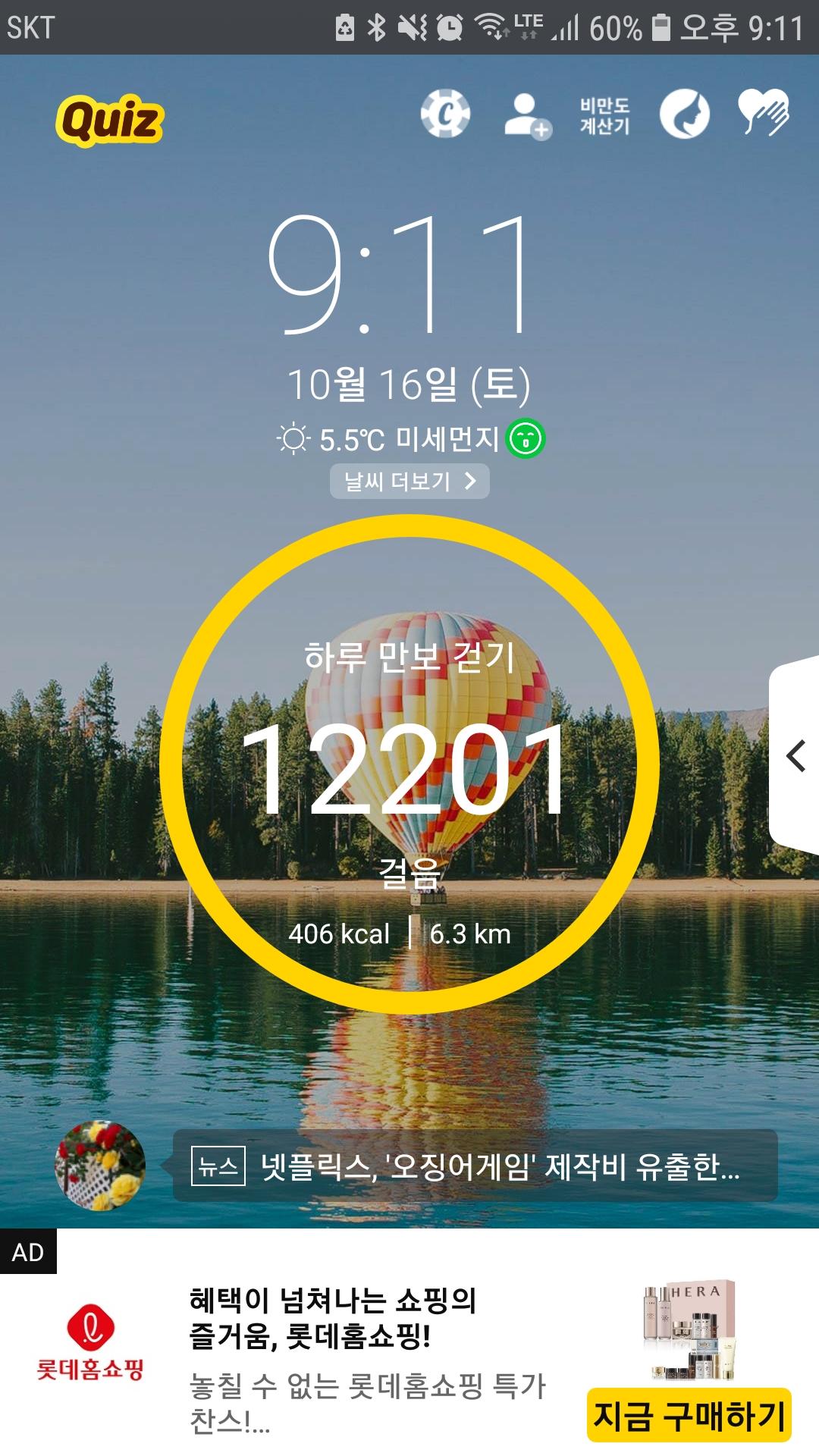Open the daily step counter circle
The height and width of the screenshot is (1456, 819).
point(409,764)
